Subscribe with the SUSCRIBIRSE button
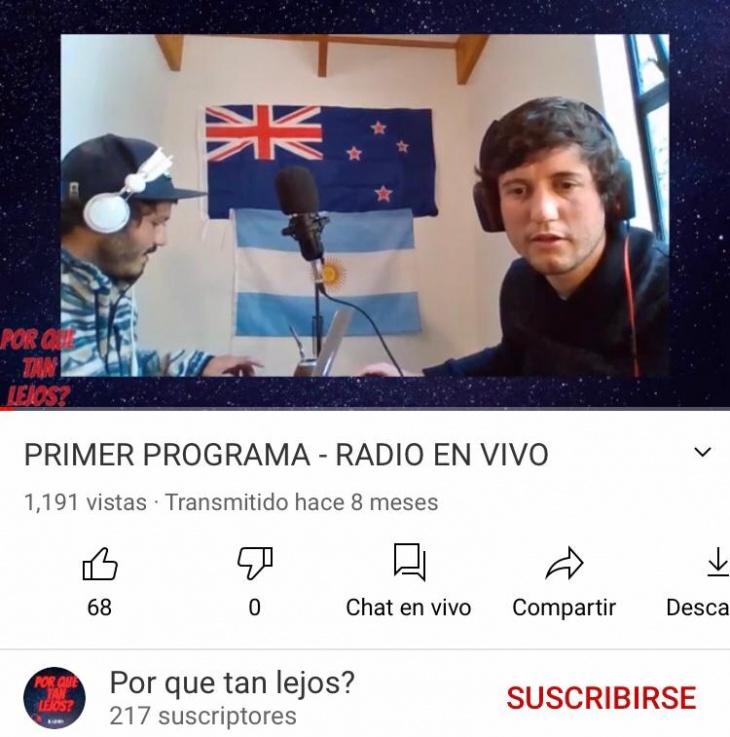The image size is (730, 737). 600,698
